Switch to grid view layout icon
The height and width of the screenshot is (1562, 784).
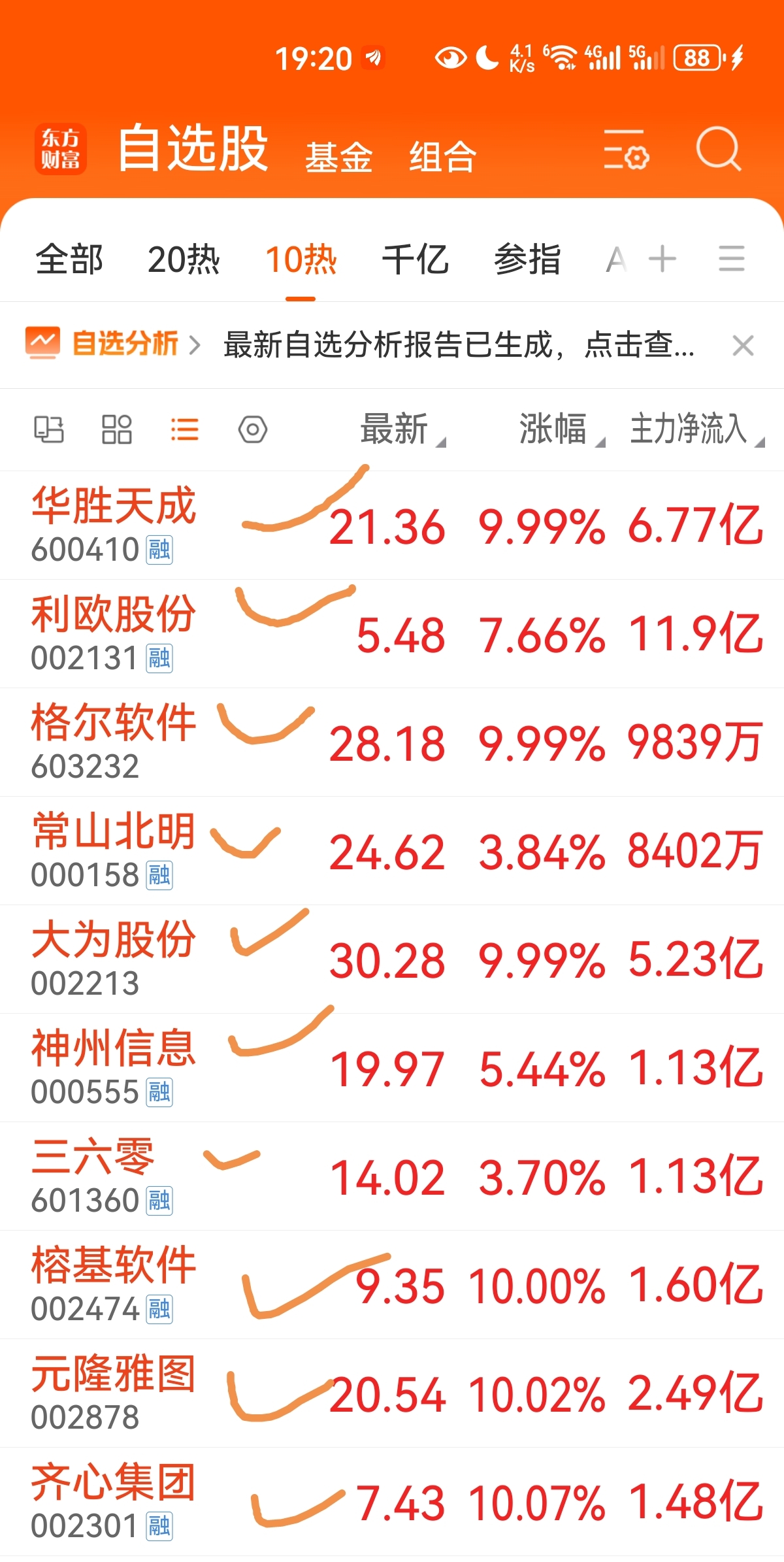pos(117,429)
